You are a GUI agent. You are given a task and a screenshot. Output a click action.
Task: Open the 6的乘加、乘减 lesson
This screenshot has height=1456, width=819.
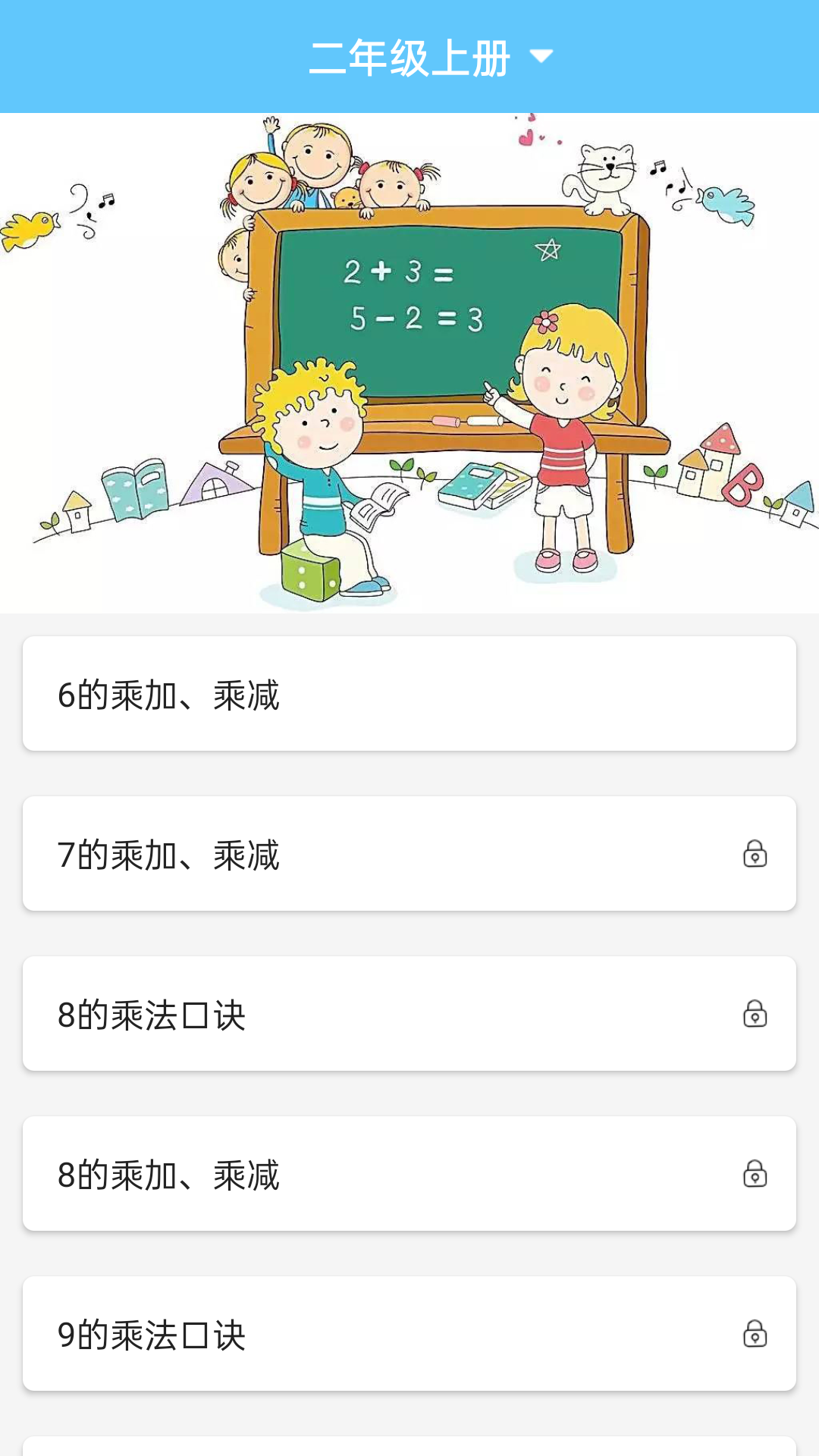point(409,694)
